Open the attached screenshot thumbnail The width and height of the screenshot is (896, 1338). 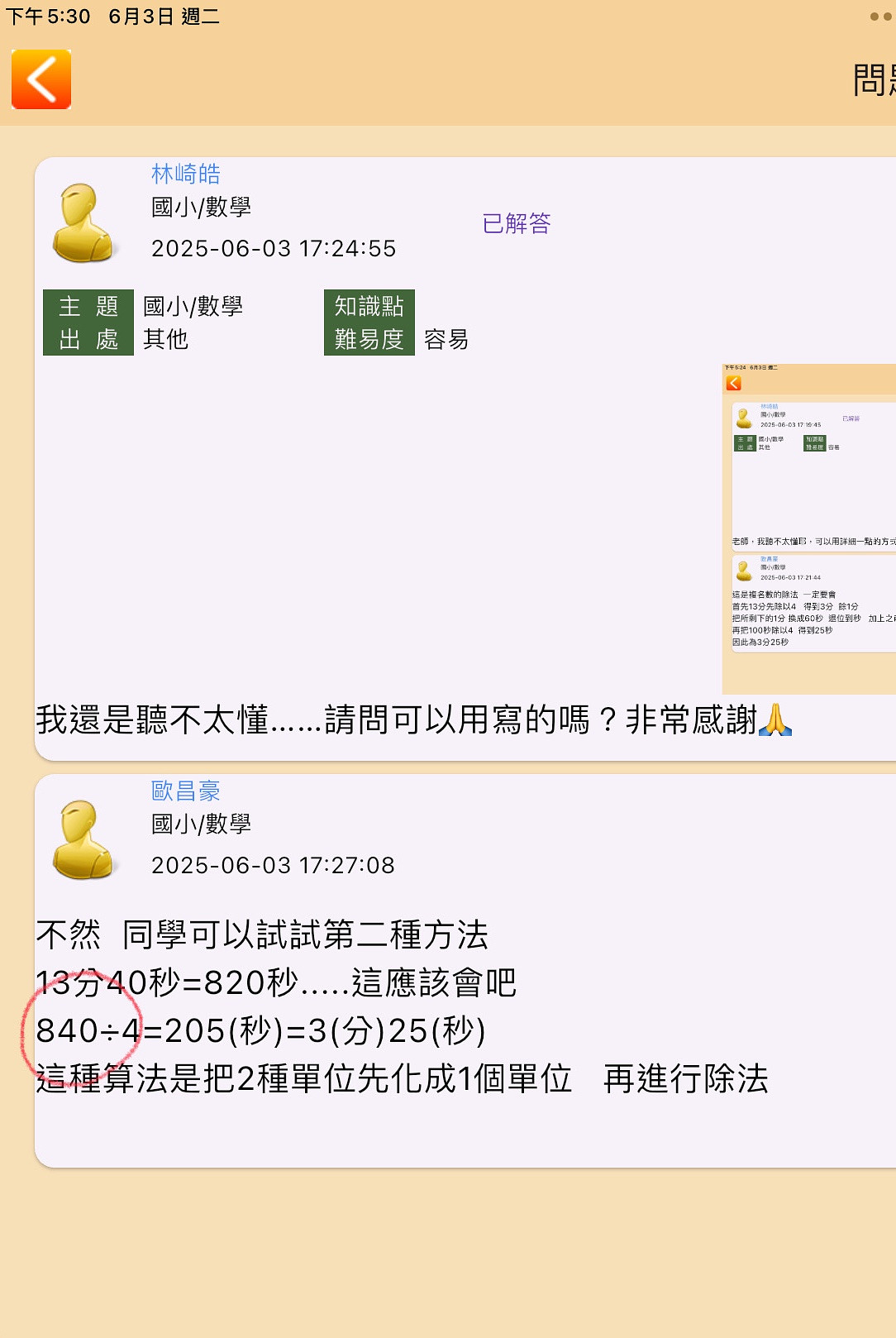(808, 528)
